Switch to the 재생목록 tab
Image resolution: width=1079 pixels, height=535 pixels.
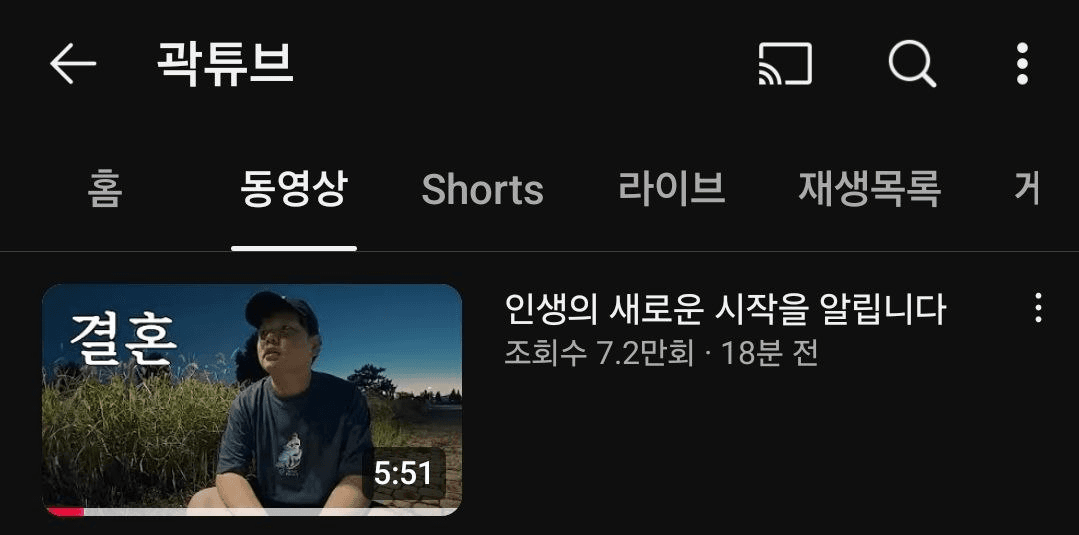click(869, 189)
